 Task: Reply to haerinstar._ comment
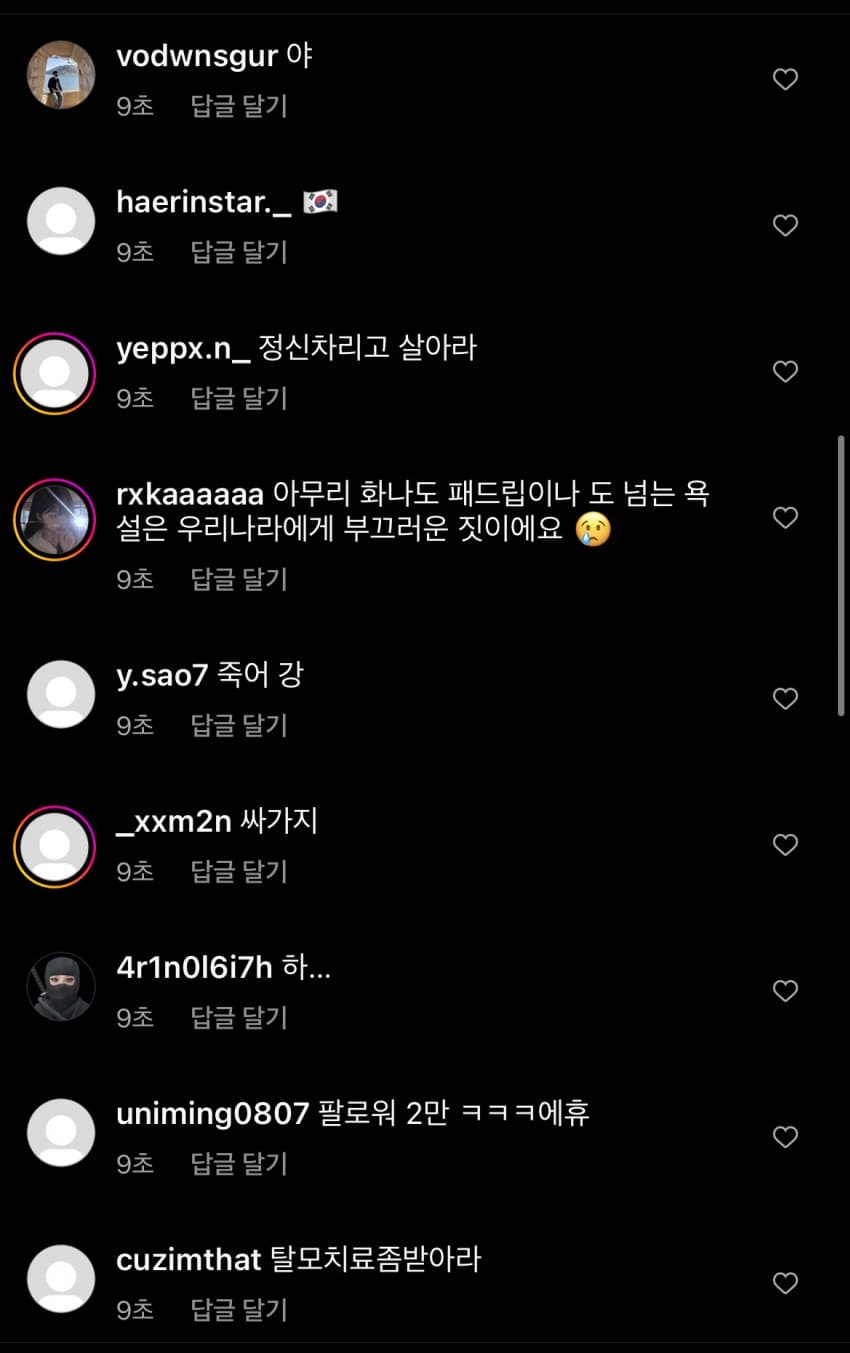click(x=239, y=252)
